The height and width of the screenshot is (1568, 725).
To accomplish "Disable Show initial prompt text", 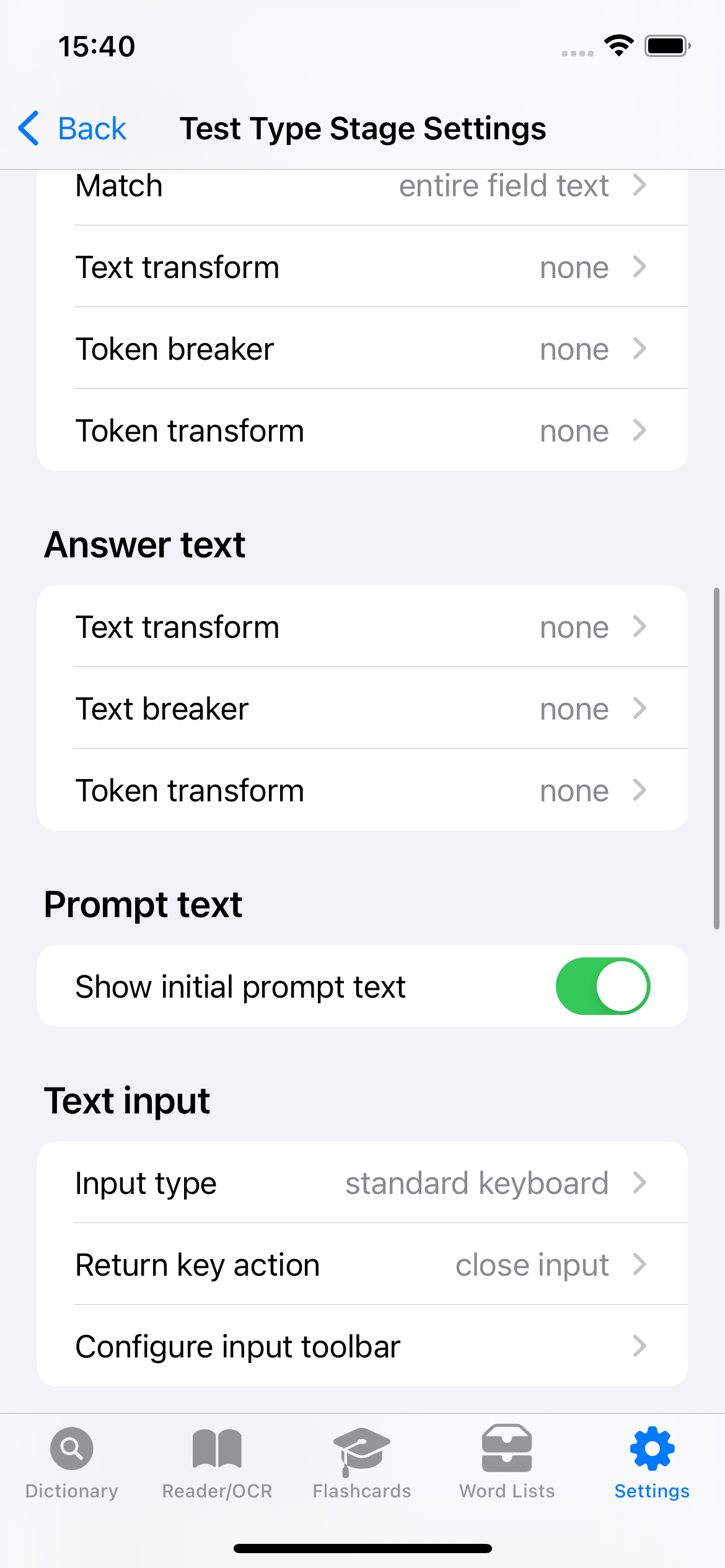I will (602, 987).
